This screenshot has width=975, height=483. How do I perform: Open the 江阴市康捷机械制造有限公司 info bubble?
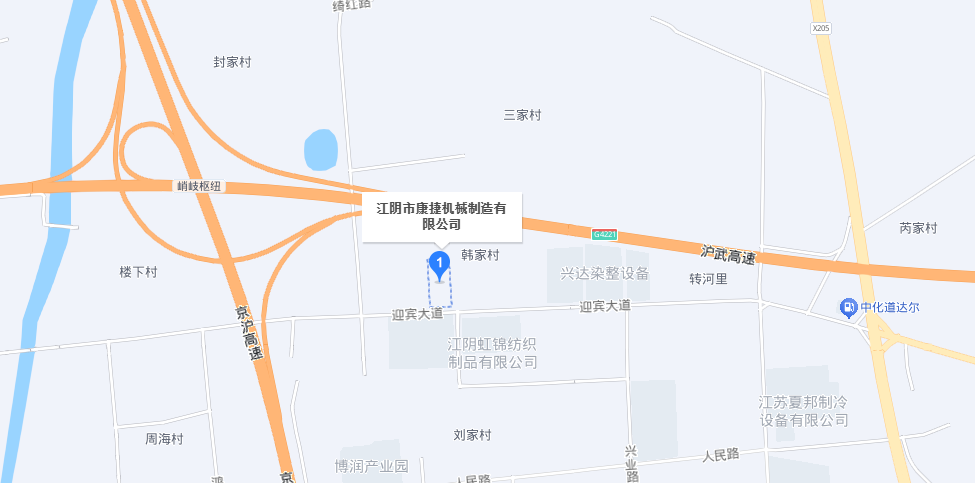coord(441,216)
